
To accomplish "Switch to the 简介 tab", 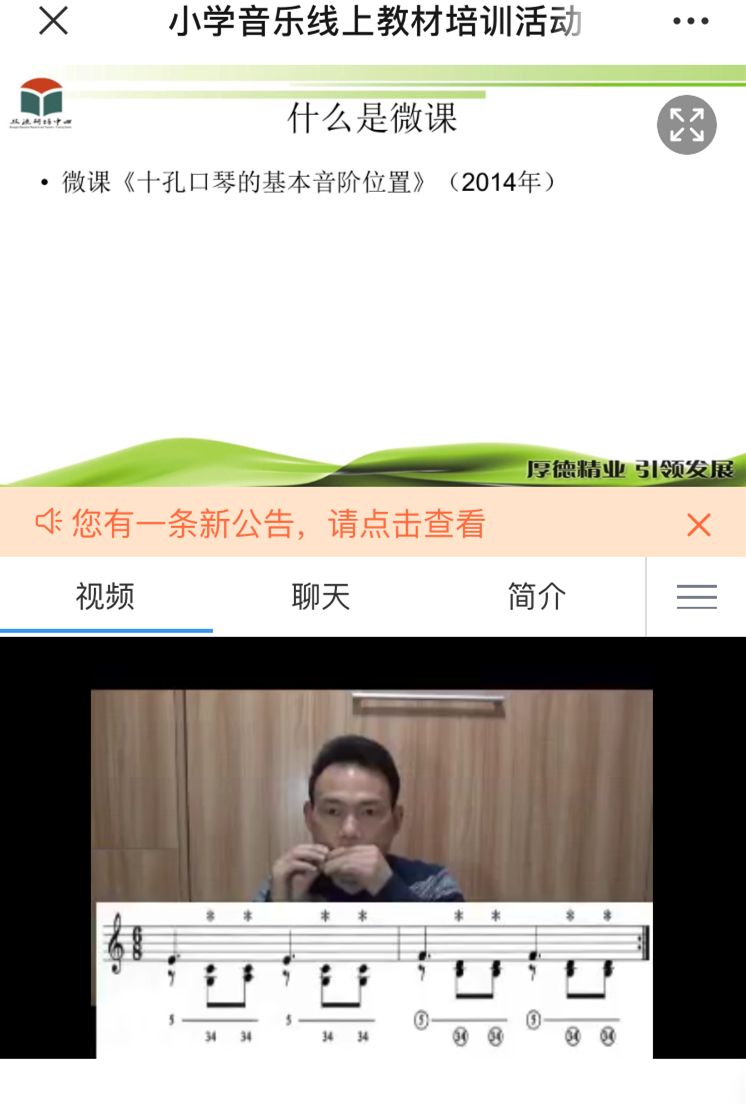I will click(537, 597).
